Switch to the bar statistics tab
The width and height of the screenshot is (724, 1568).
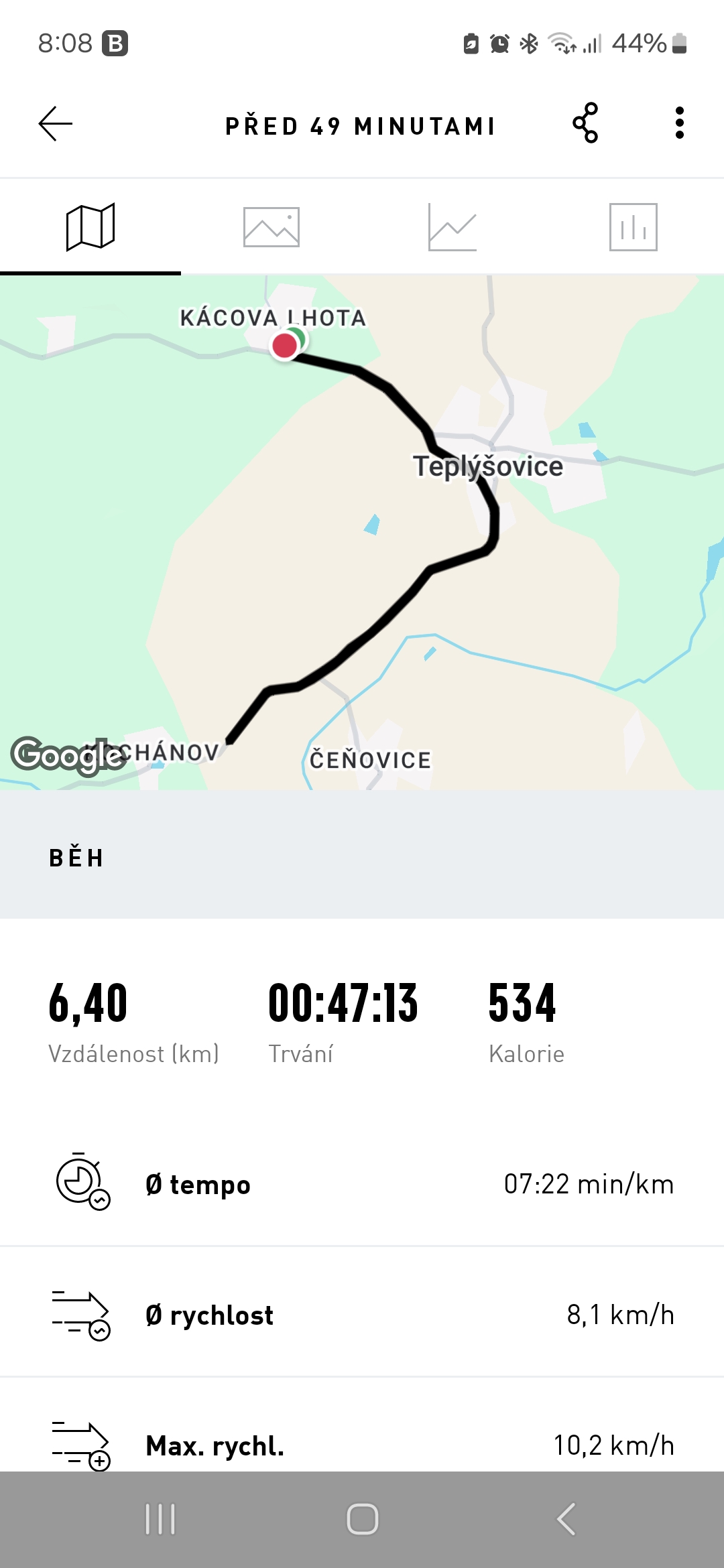point(633,227)
